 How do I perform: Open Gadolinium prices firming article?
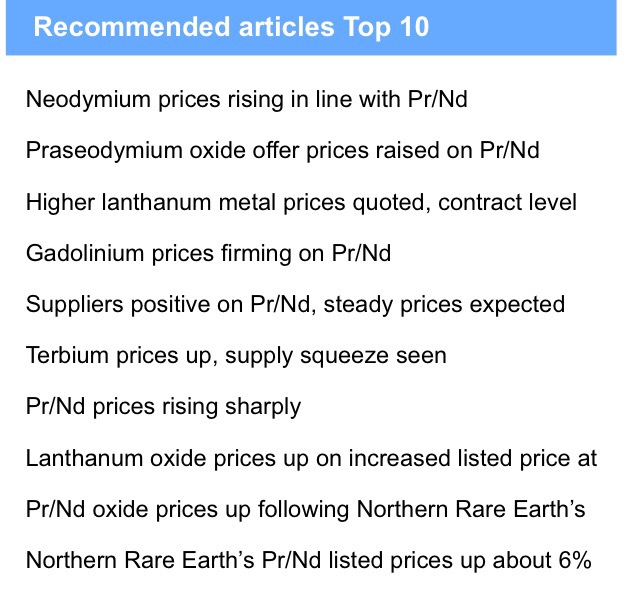[x=208, y=253]
